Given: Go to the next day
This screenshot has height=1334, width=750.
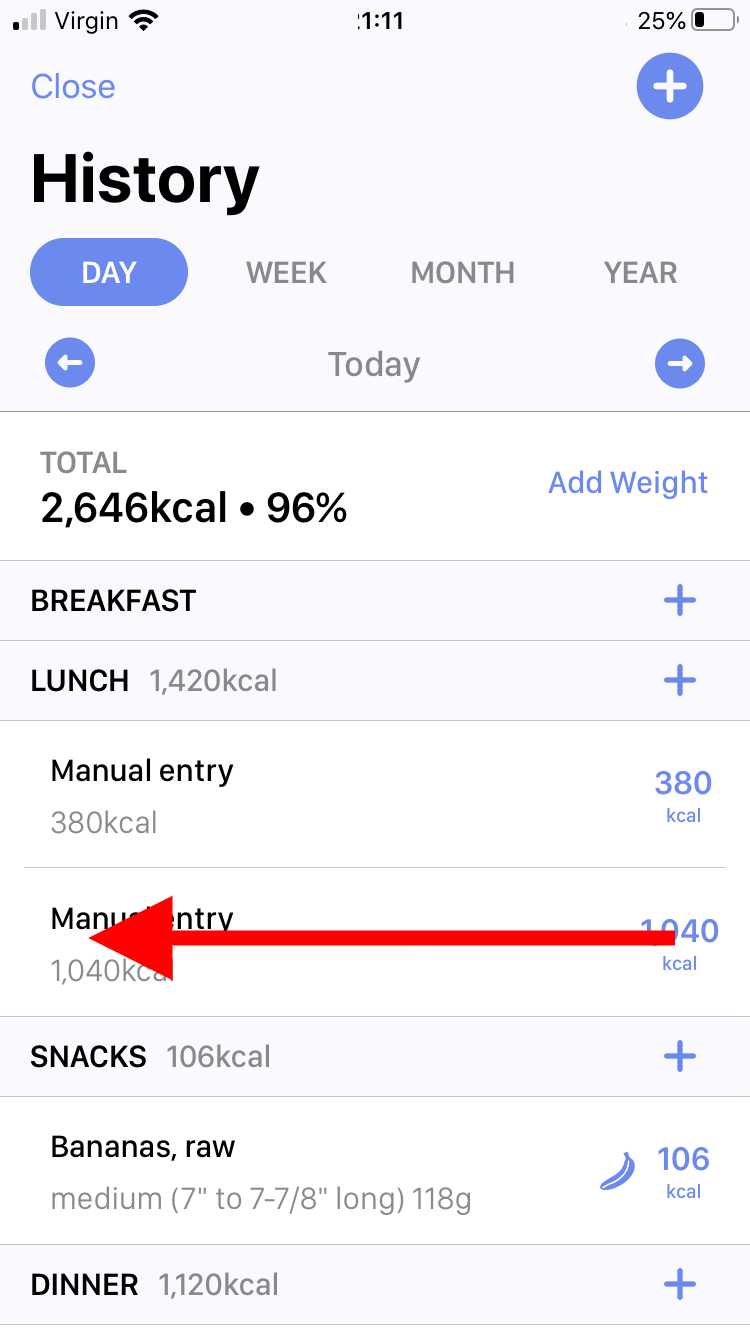Looking at the screenshot, I should click(x=680, y=363).
